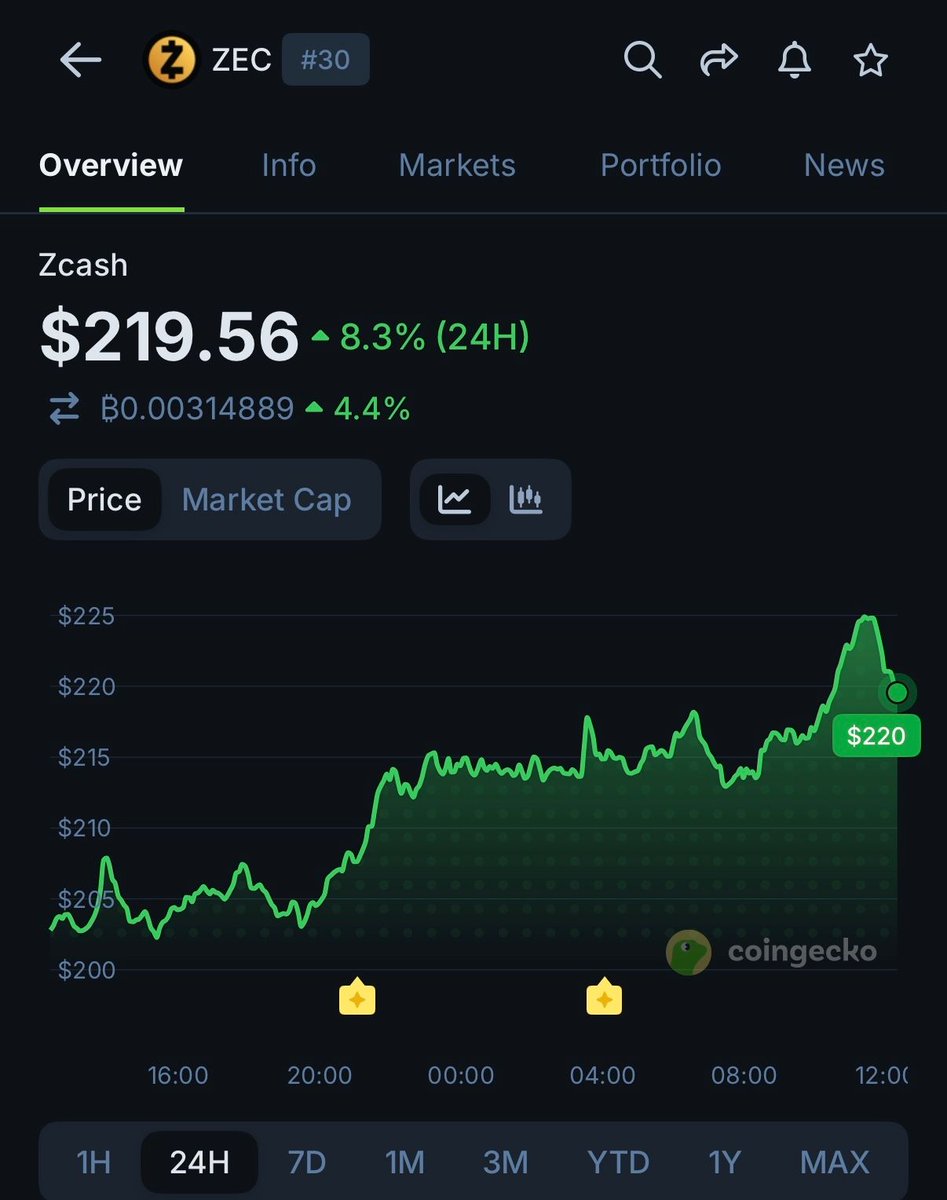Swap the BTC price conversion arrows
The height and width of the screenshot is (1200, 947).
coord(64,409)
